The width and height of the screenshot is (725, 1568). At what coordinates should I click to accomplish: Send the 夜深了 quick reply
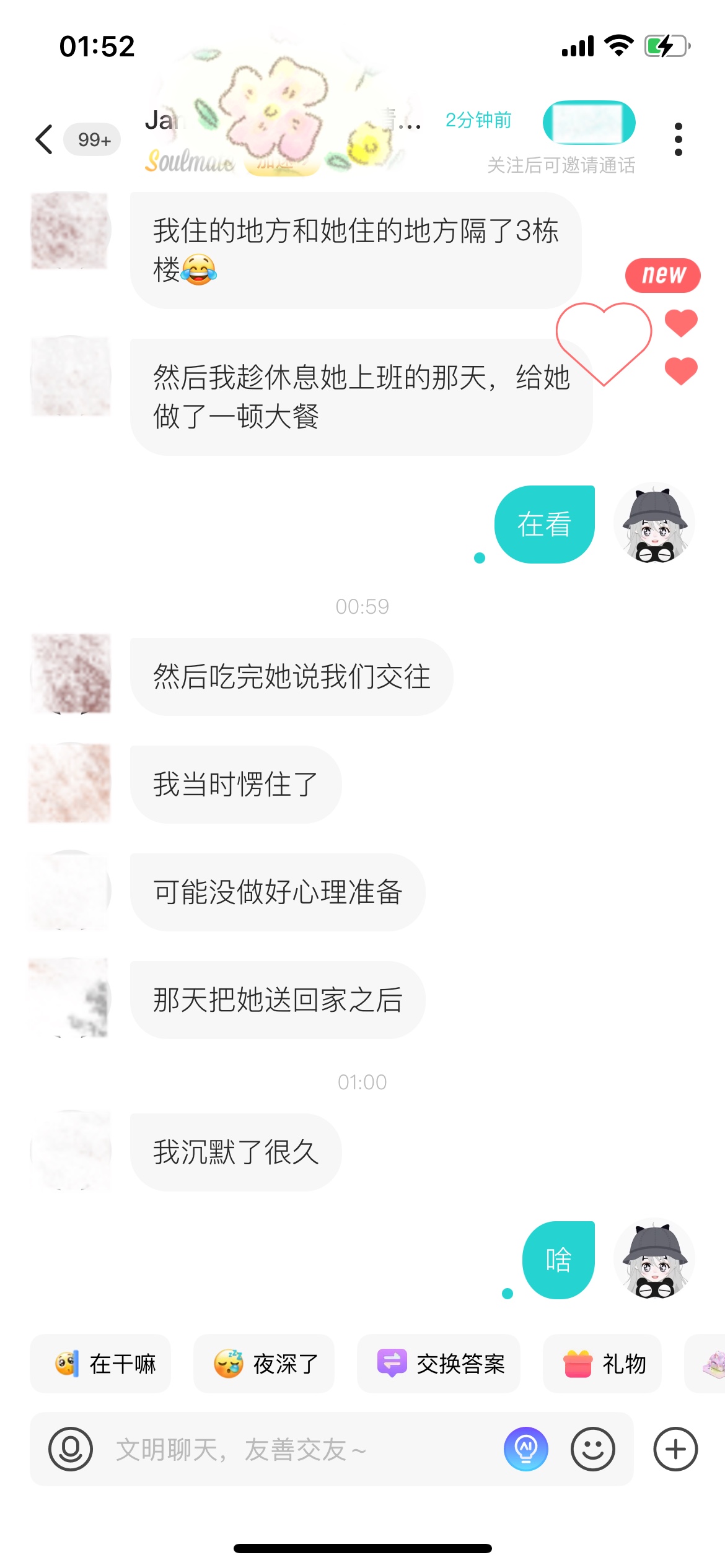(x=264, y=1364)
